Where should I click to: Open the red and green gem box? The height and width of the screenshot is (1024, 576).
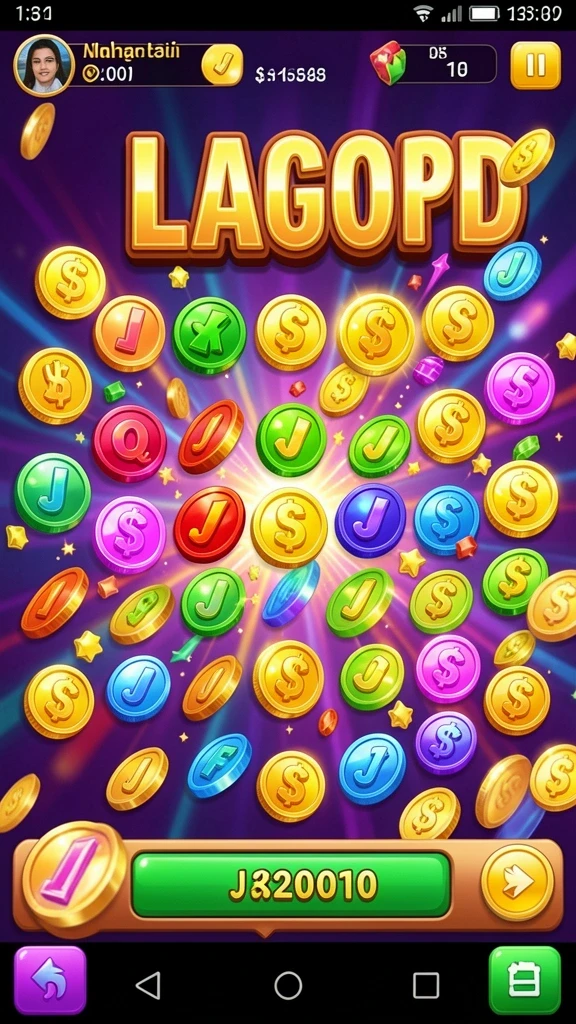pos(388,63)
